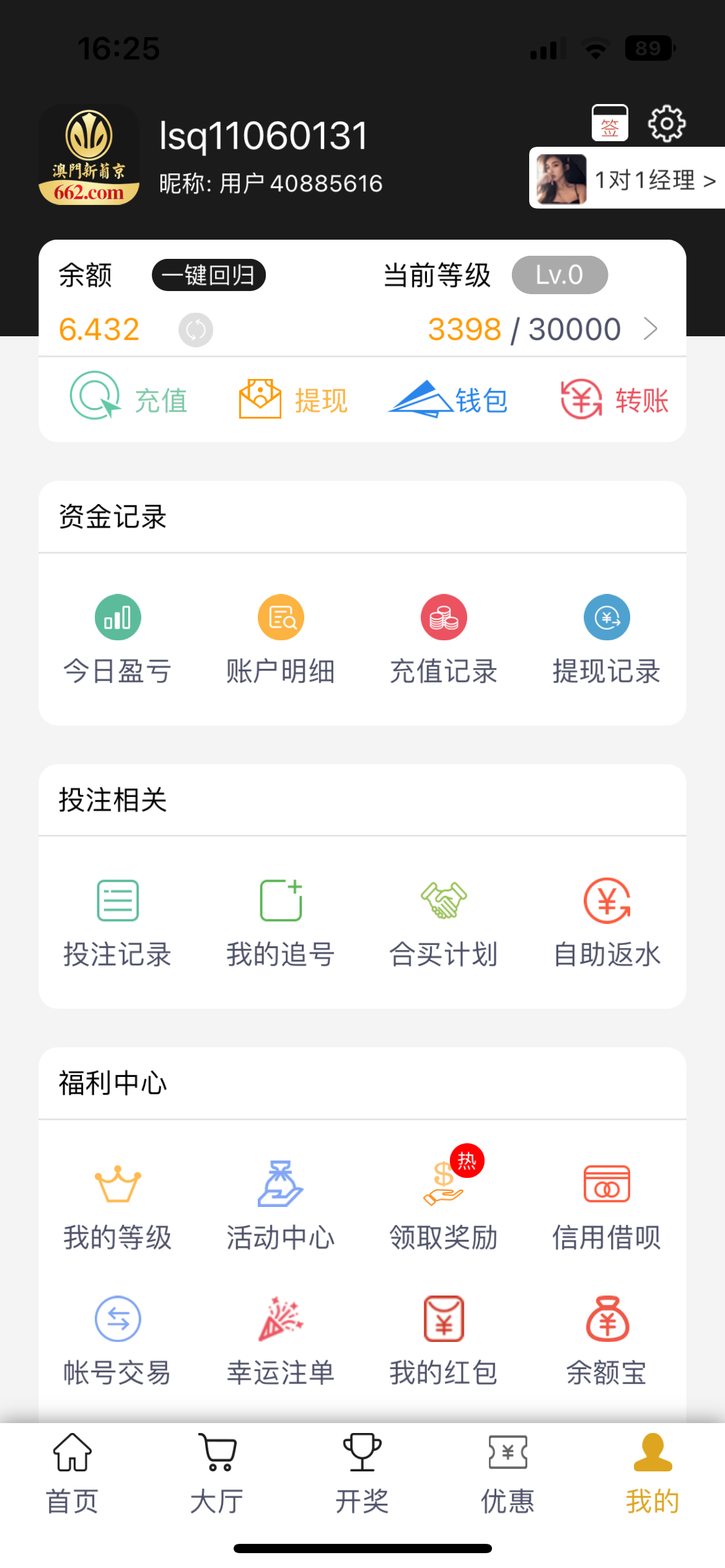Open 充值 to recharge
725x1568 pixels.
tap(129, 399)
